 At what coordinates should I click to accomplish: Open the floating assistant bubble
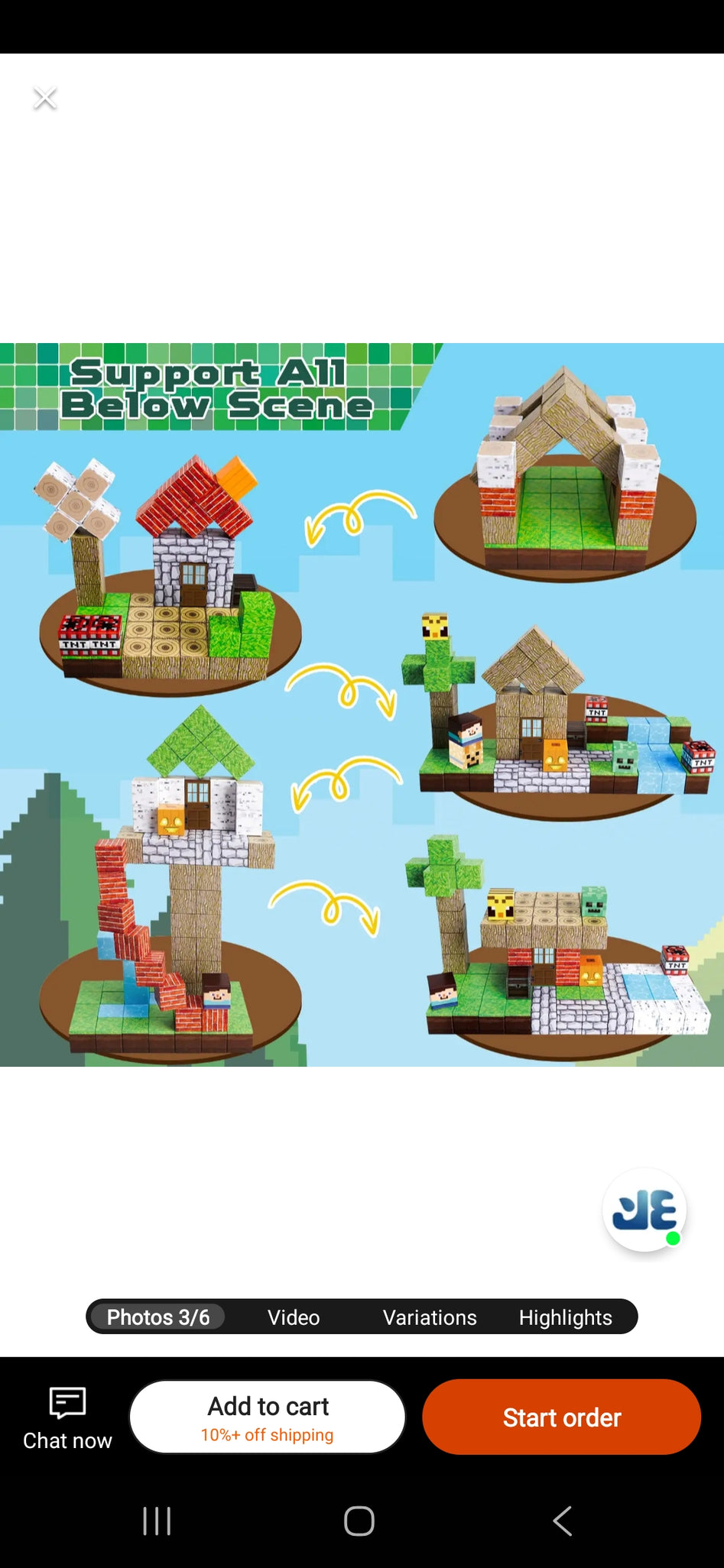coord(644,1210)
